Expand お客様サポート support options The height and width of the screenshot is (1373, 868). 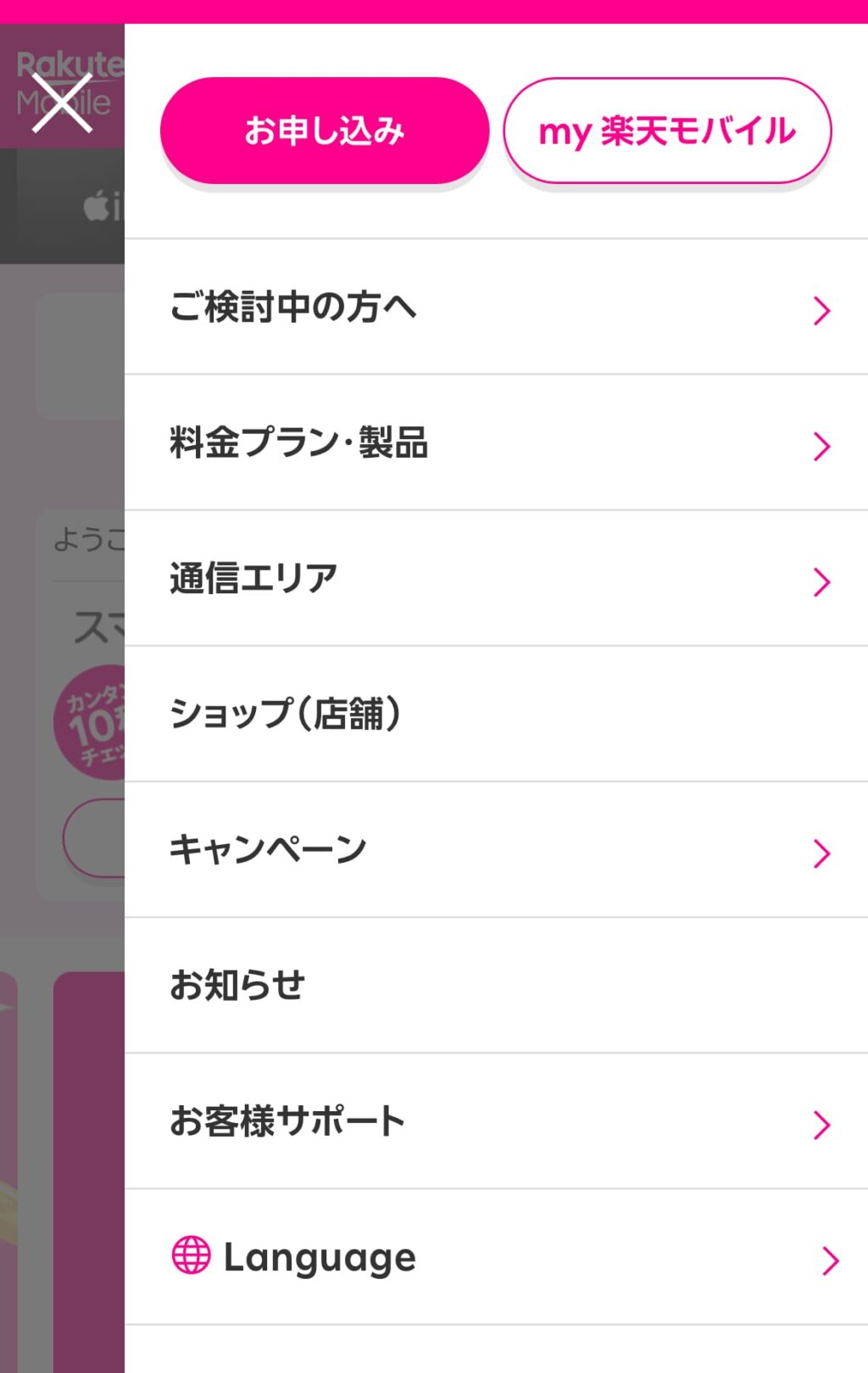496,1121
